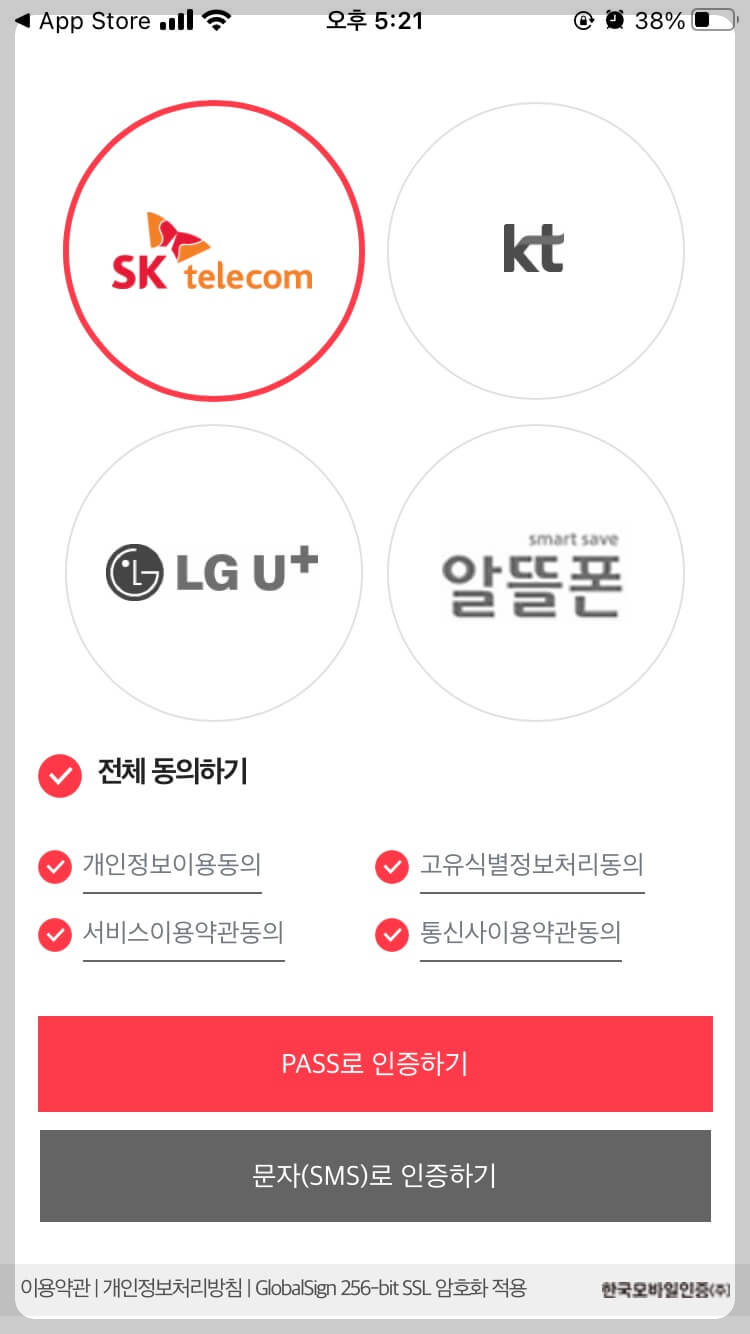Select the SK telecom carrier logo
The height and width of the screenshot is (1334, 750).
tap(213, 250)
